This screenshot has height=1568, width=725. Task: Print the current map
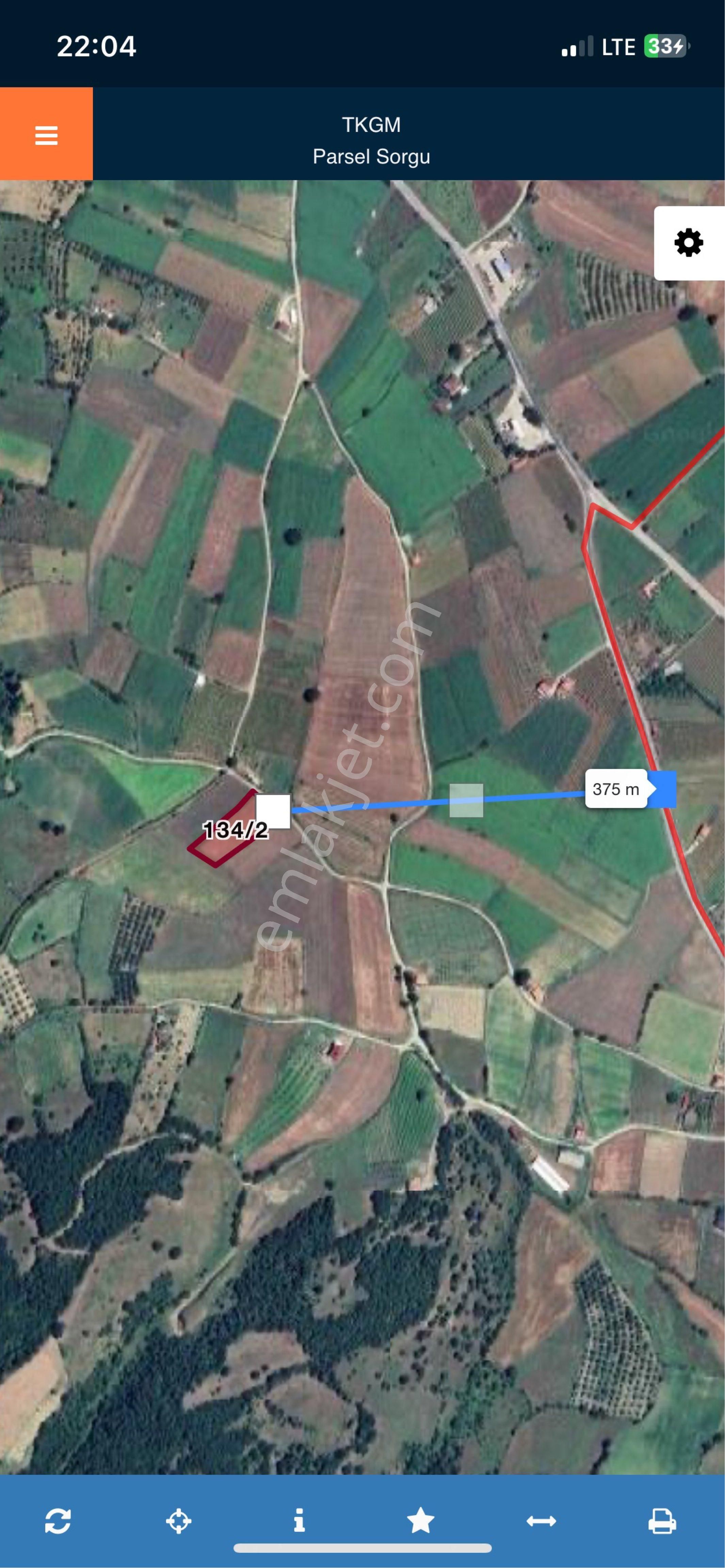(662, 1520)
